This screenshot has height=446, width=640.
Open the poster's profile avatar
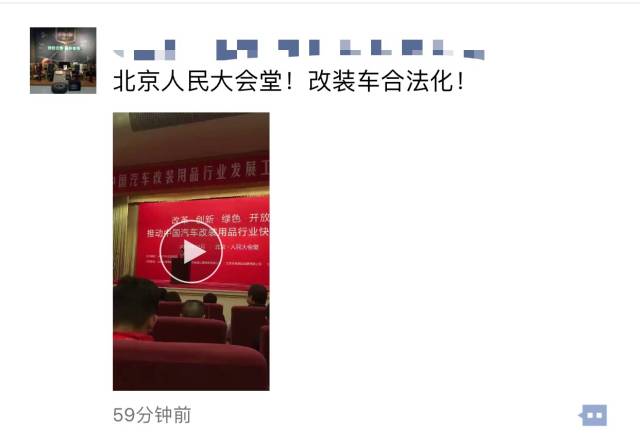pyautogui.click(x=63, y=61)
